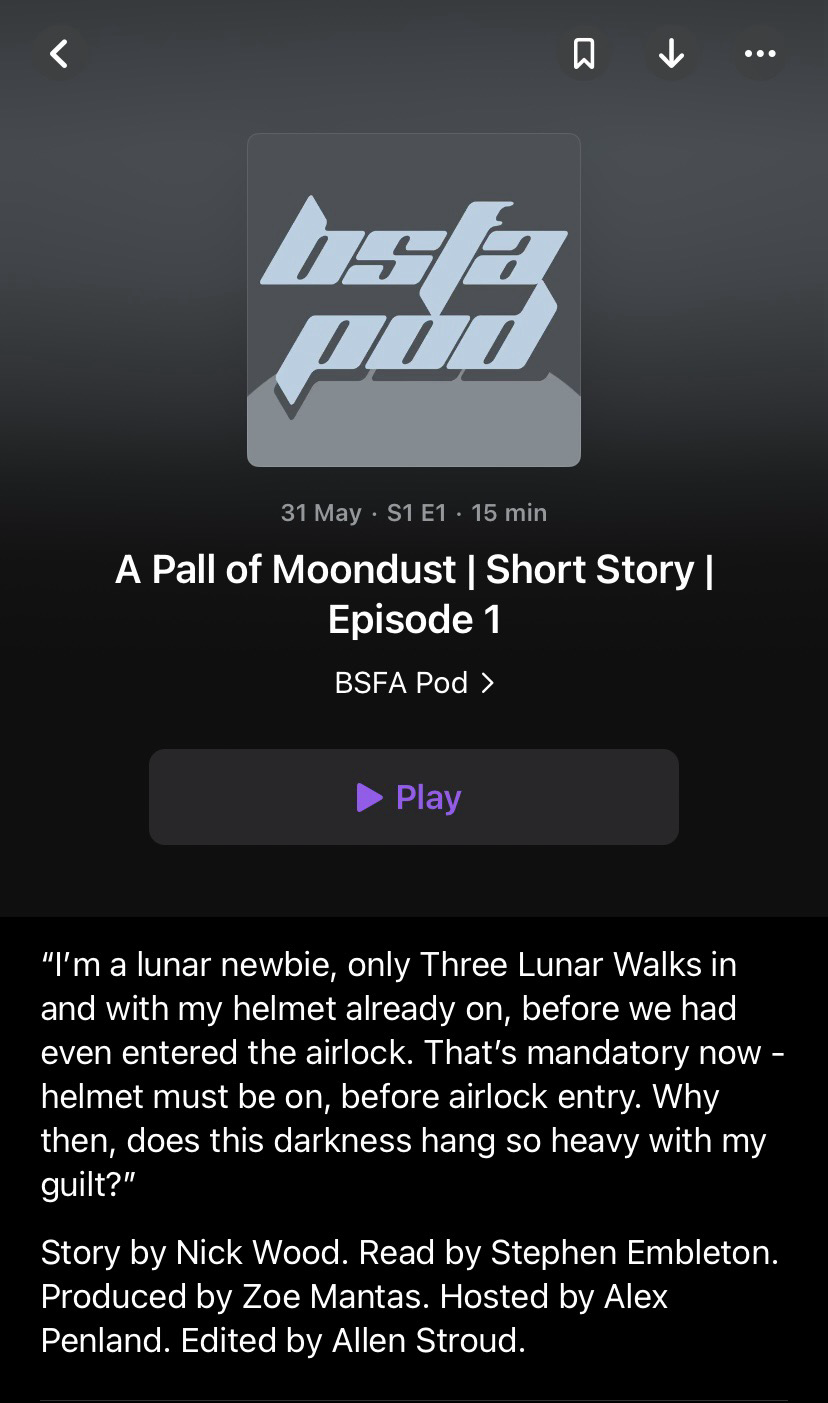Download the episode with the arrow icon

[x=671, y=54]
